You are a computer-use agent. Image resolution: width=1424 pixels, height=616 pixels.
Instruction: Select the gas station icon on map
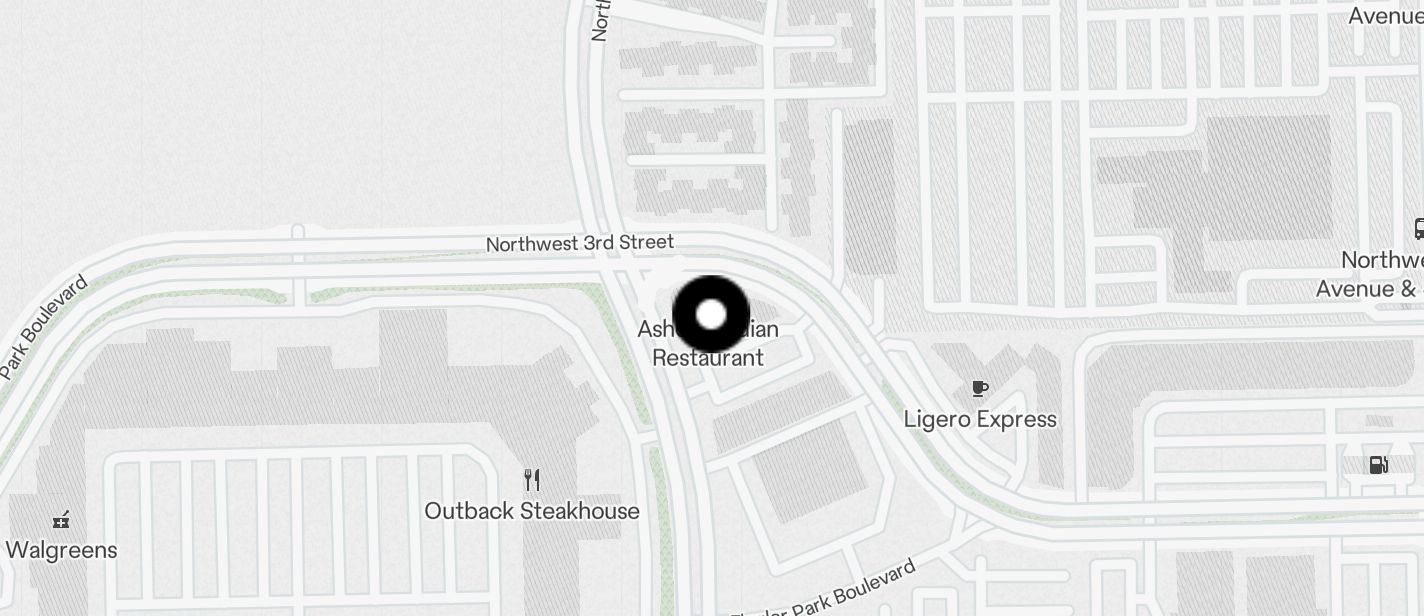point(1378,464)
